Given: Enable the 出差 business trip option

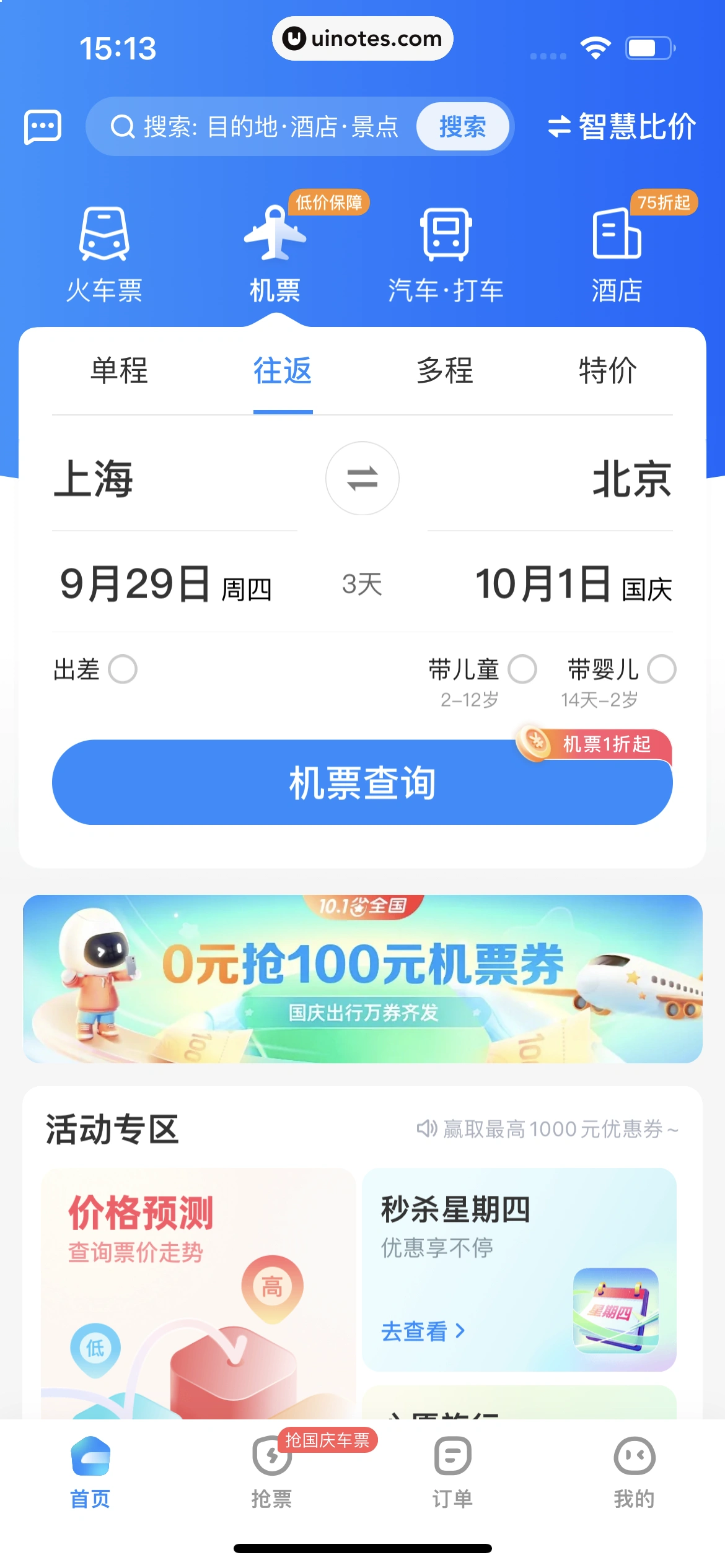Looking at the screenshot, I should pyautogui.click(x=123, y=669).
